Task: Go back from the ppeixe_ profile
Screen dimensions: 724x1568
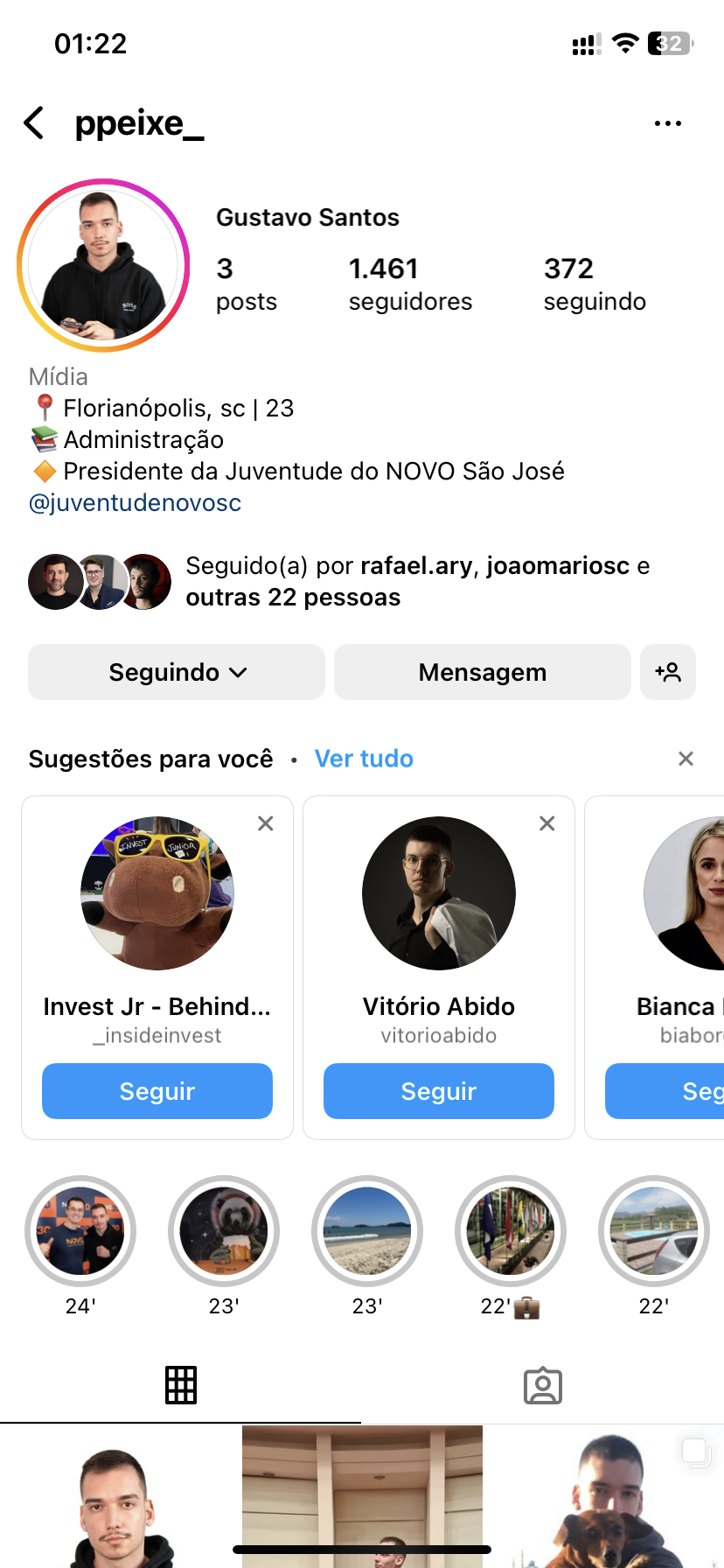Action: (34, 123)
